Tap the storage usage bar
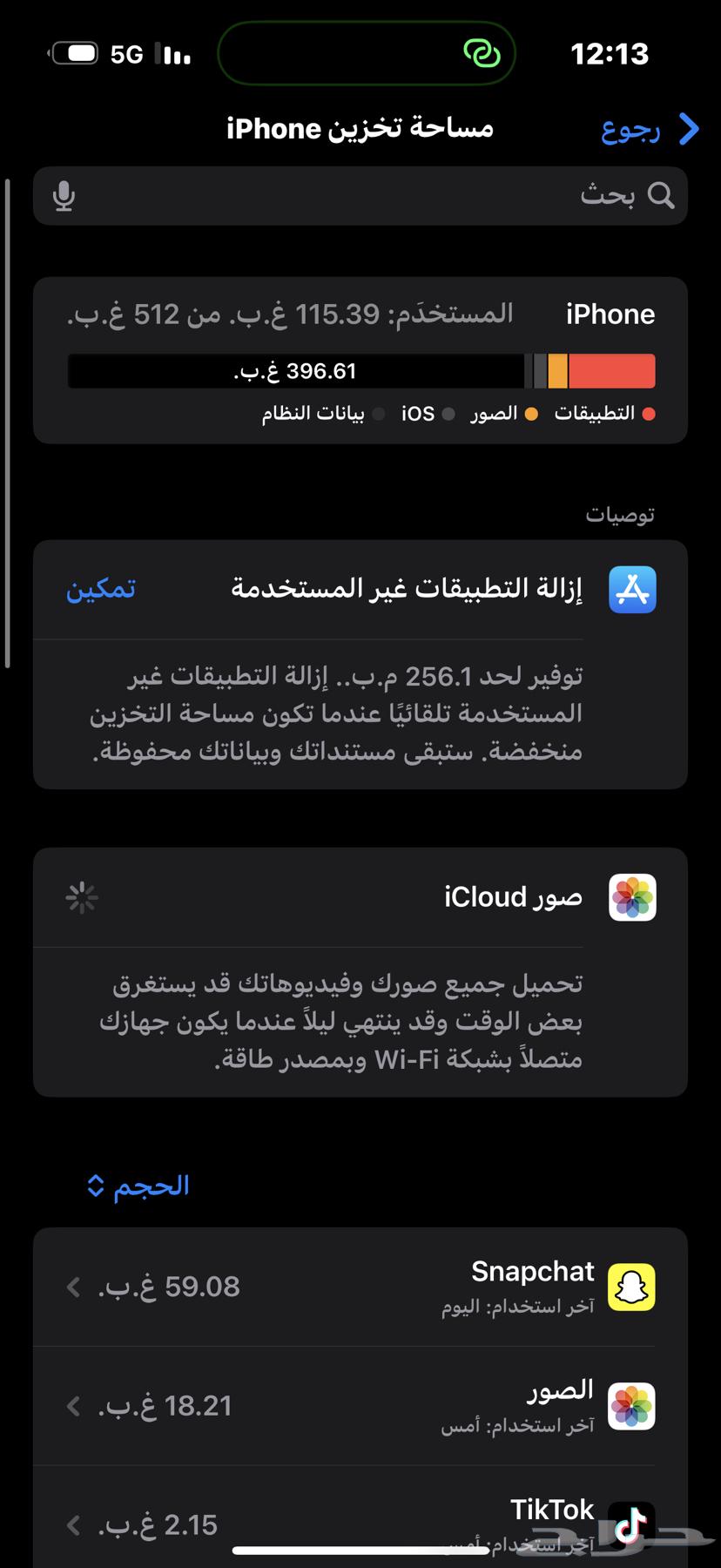Screen dimensions: 721x1568 pyautogui.click(x=360, y=370)
